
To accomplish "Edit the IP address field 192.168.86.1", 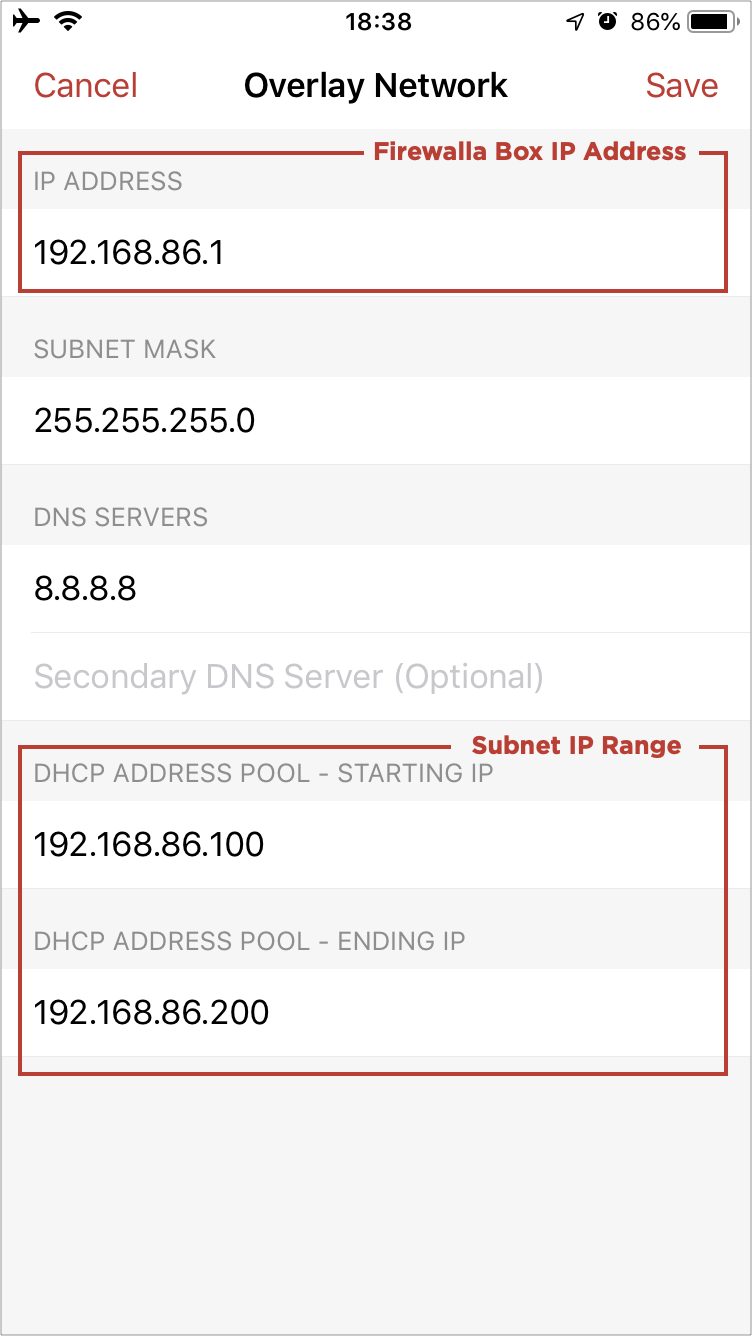I will 376,252.
